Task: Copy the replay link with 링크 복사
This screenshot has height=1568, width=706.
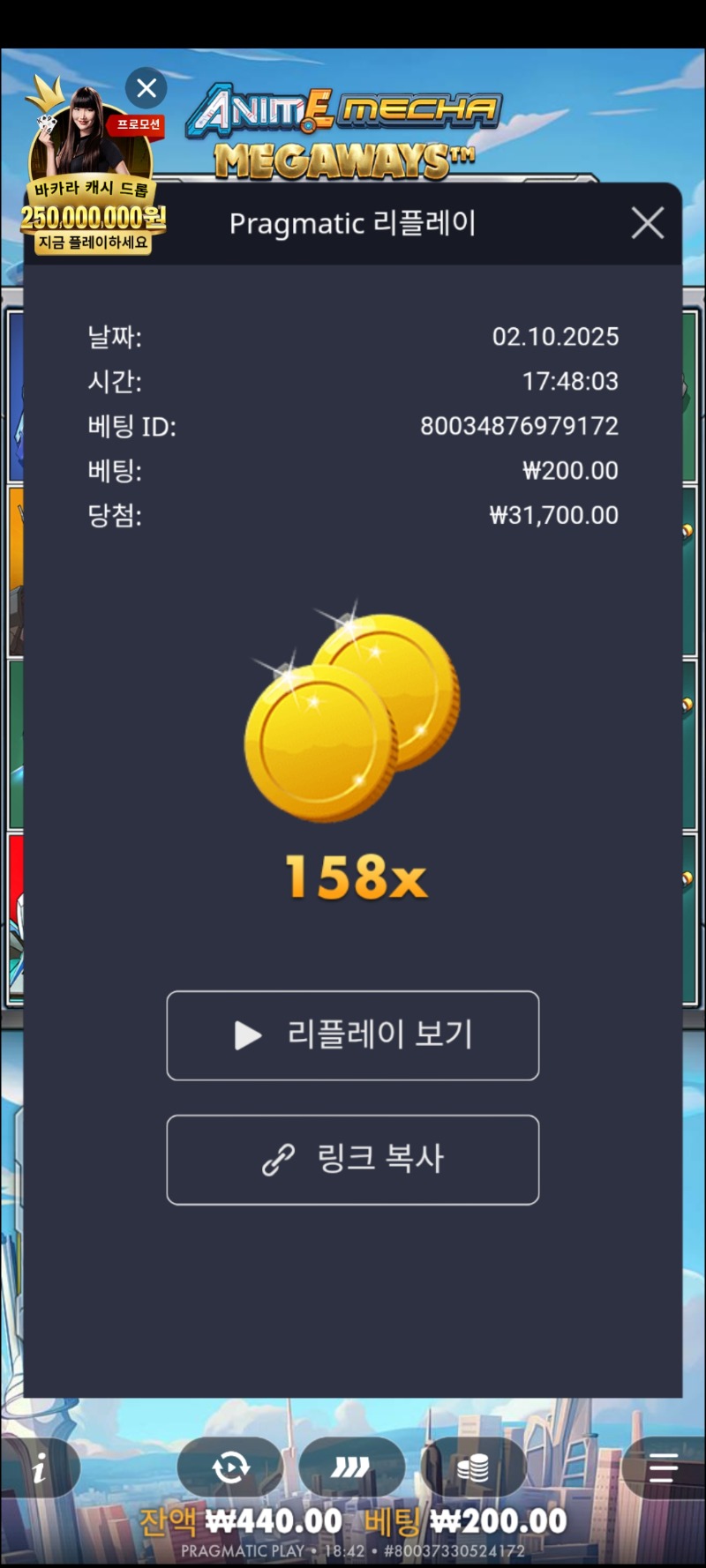Action: pos(353,1160)
